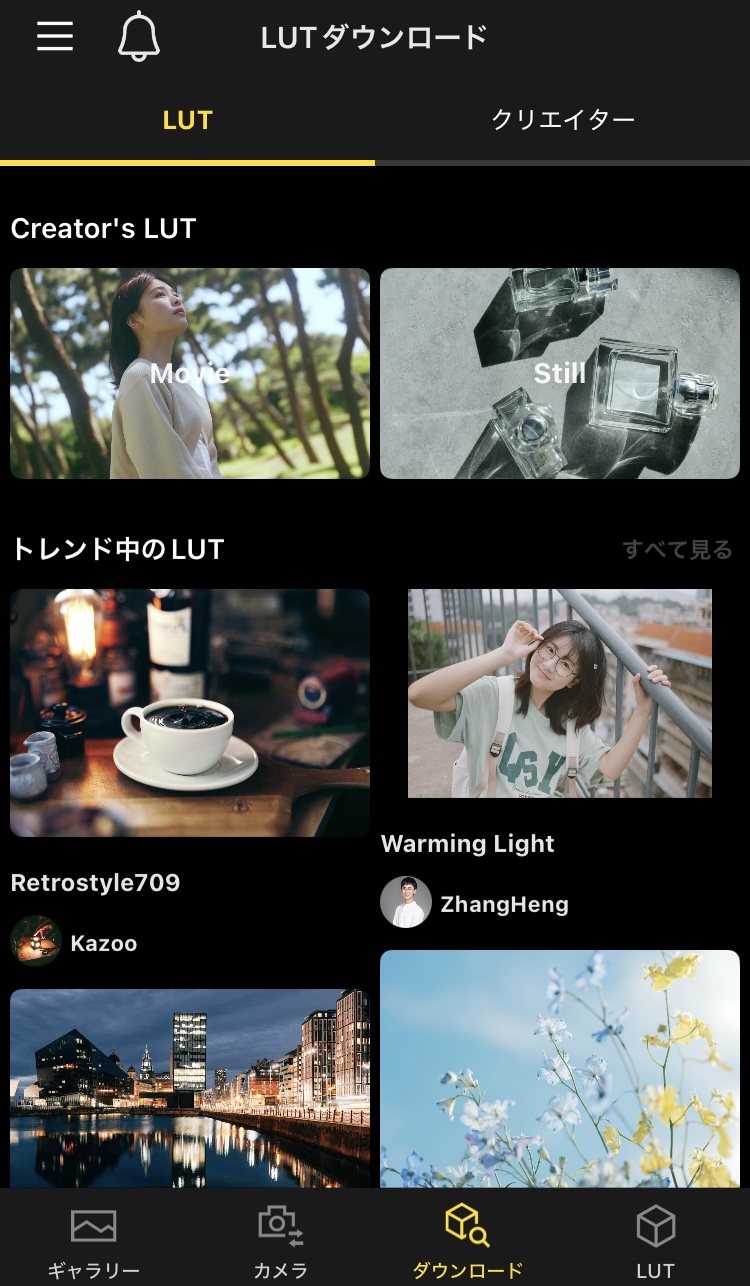Open the Retrostyle709 LUT card
The image size is (750, 1286).
(x=190, y=712)
